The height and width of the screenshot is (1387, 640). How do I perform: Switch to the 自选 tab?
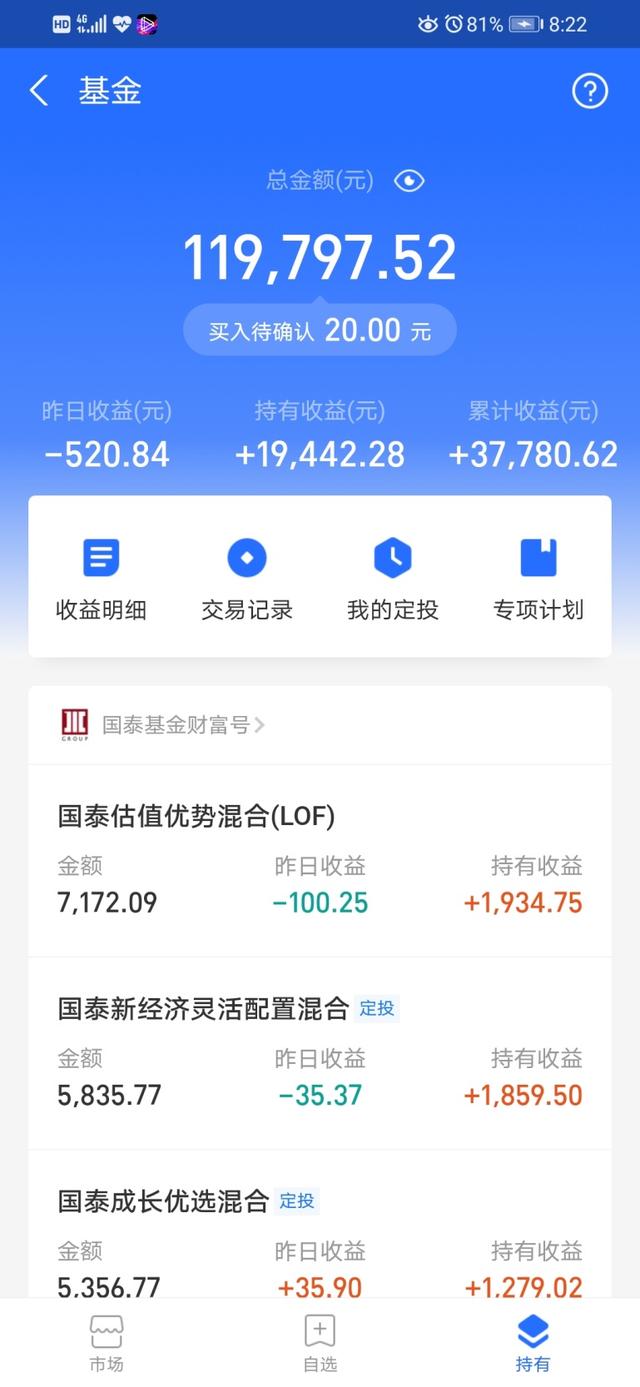(319, 1343)
